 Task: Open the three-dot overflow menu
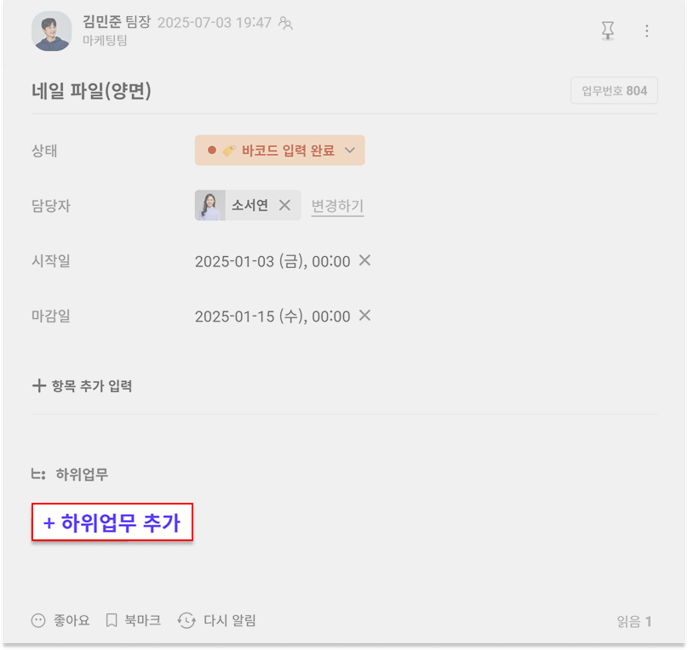[646, 31]
